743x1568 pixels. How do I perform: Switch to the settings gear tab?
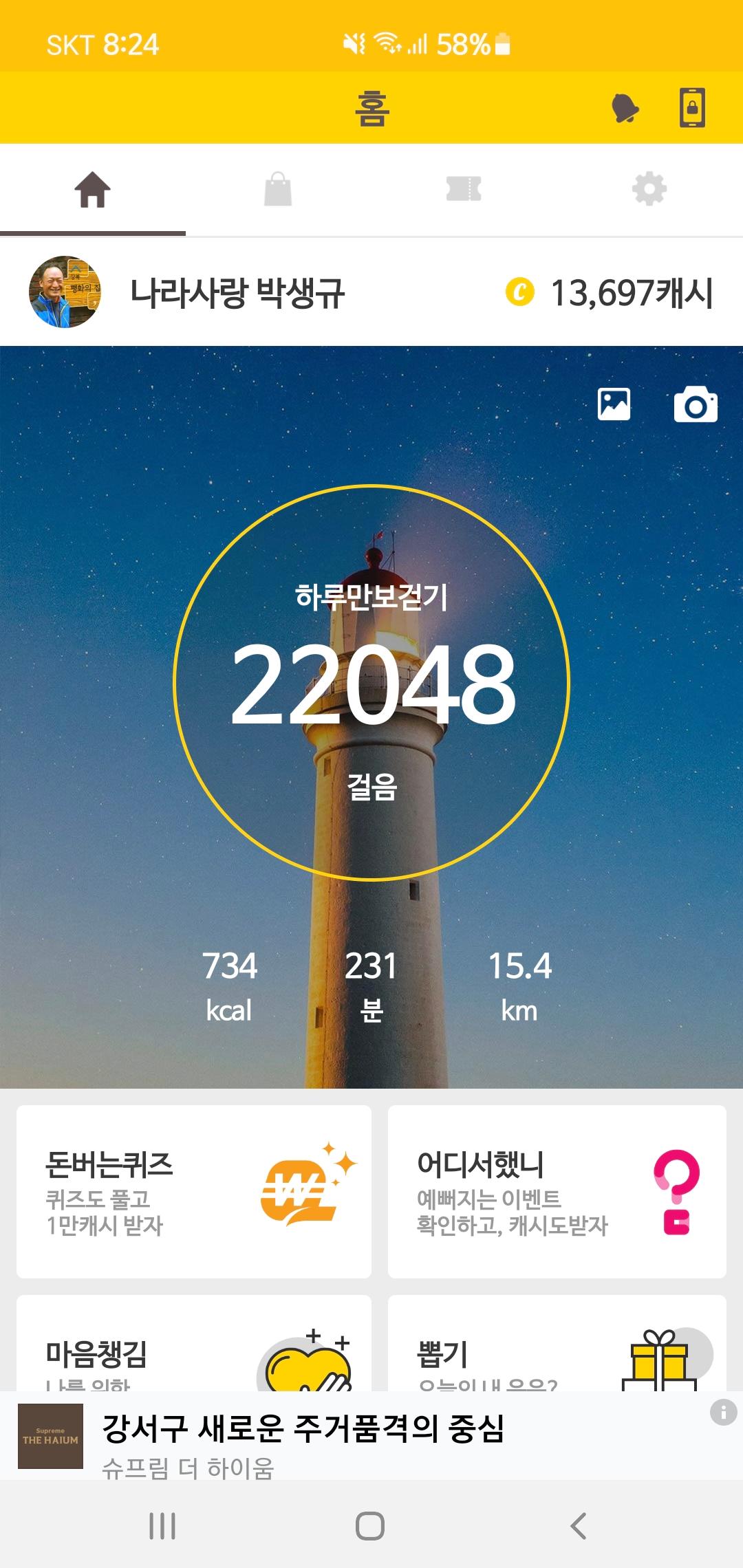(649, 189)
